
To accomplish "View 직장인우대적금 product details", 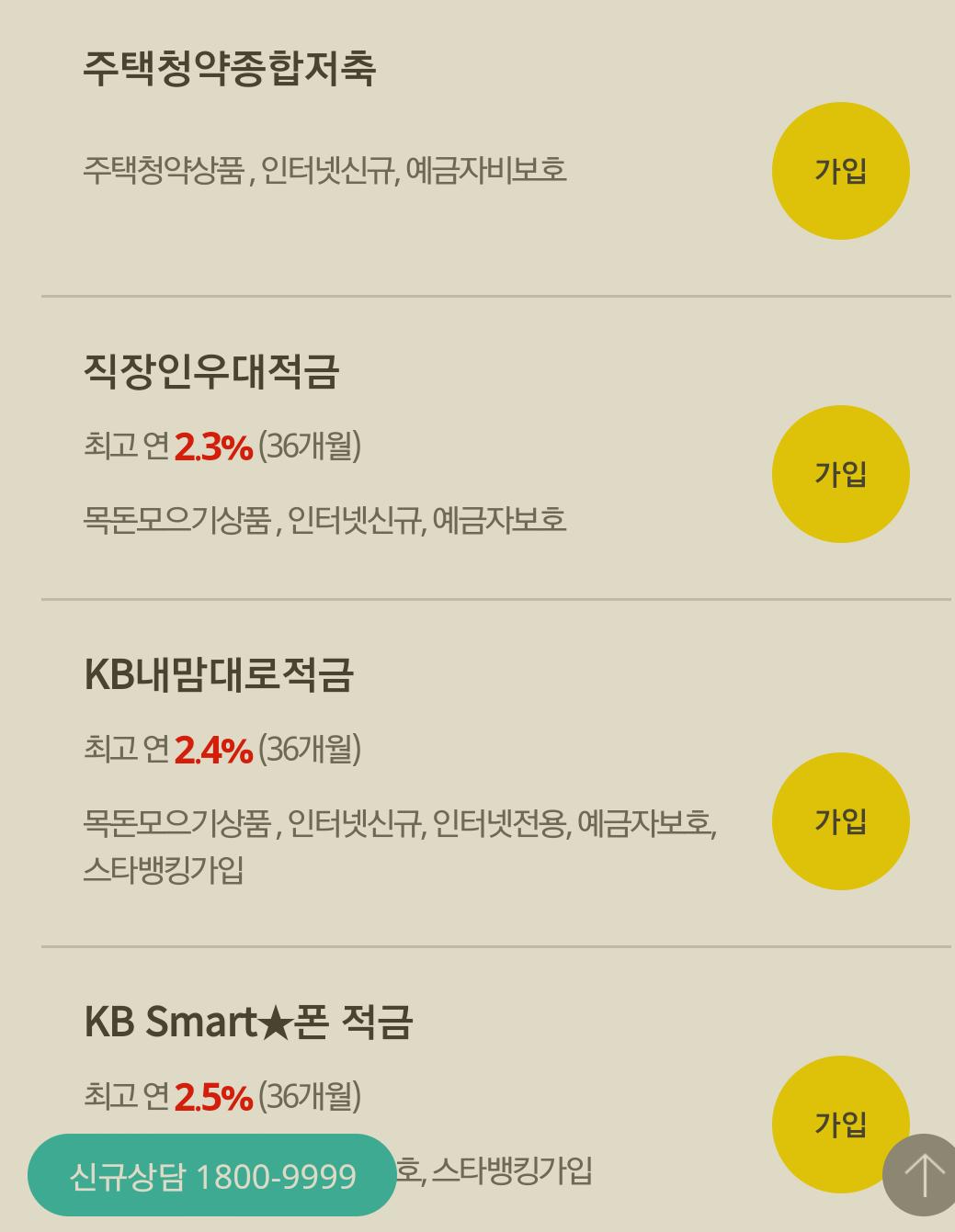I will pos(211,371).
